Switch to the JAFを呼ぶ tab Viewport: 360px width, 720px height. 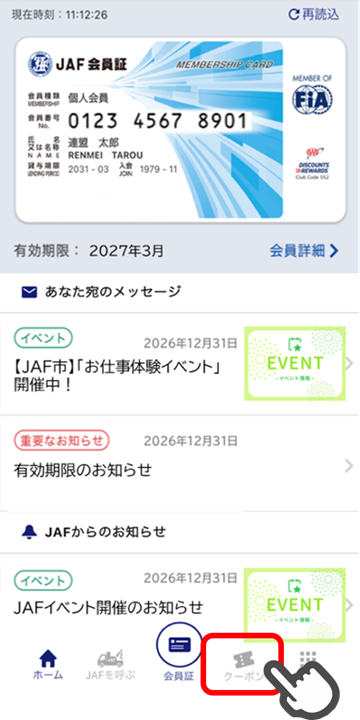tap(110, 665)
